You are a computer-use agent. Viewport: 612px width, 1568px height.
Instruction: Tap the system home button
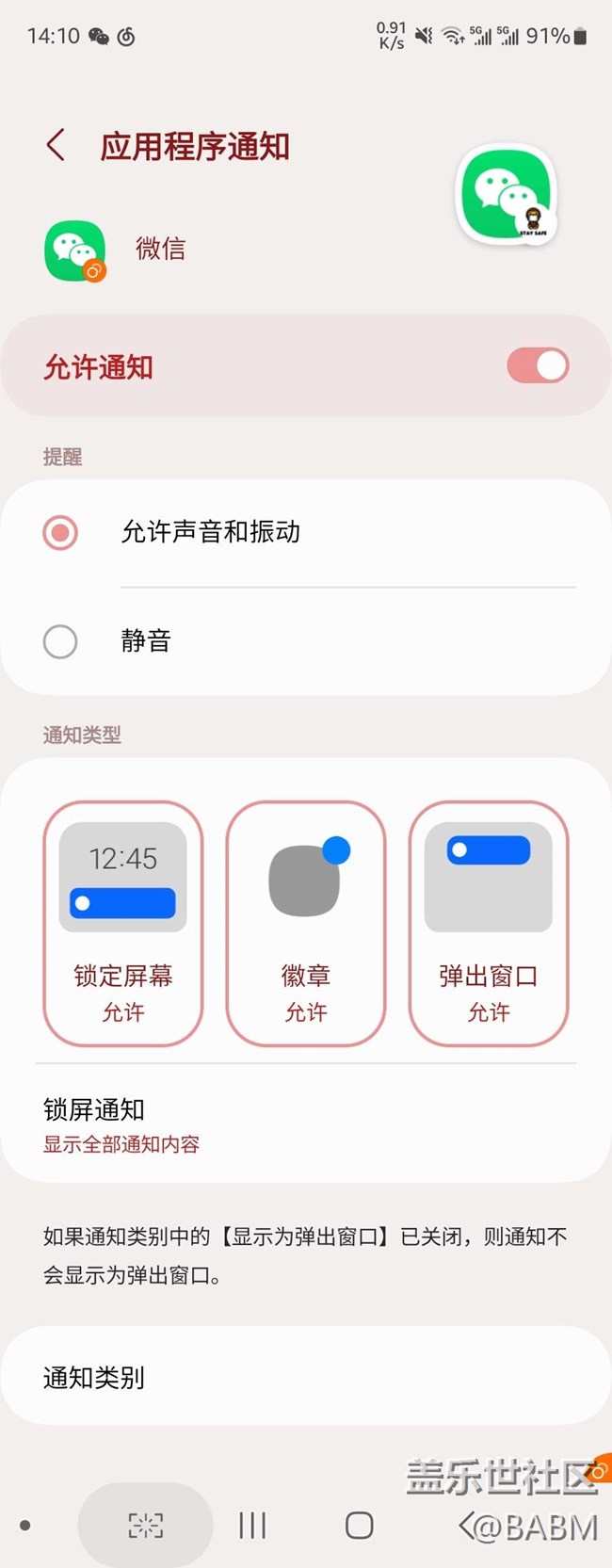click(359, 1525)
